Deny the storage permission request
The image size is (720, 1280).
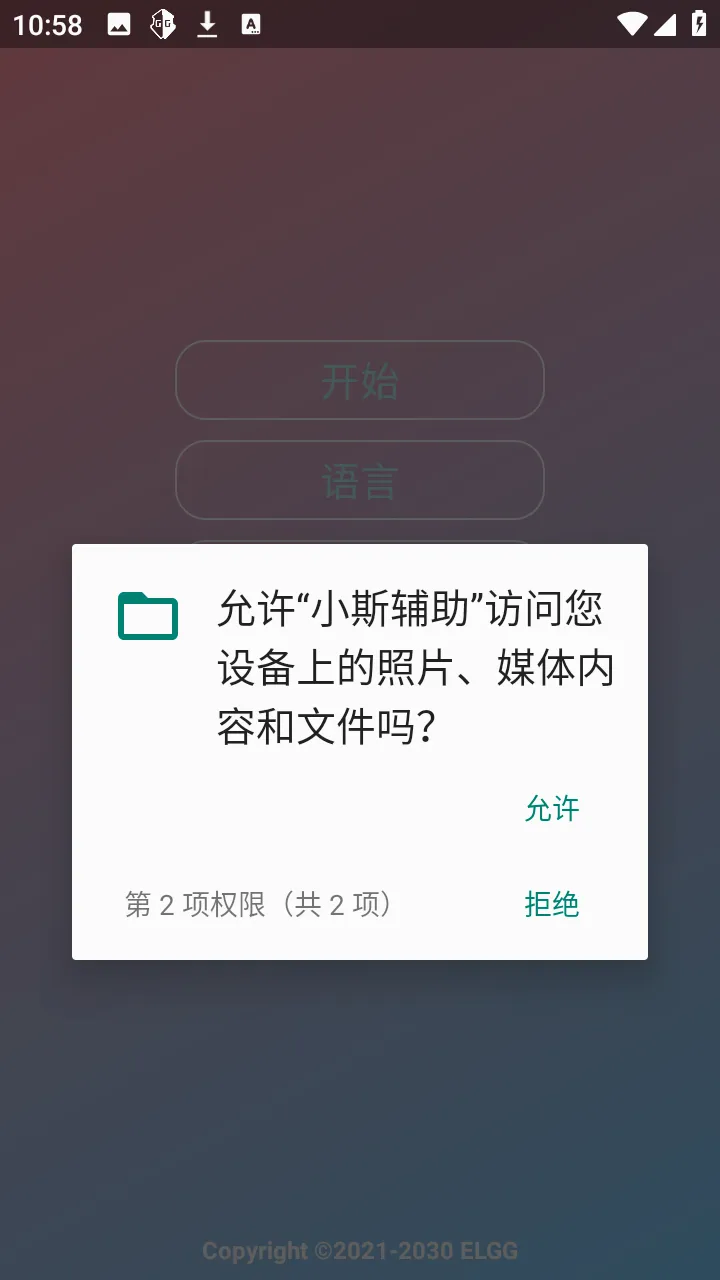552,904
